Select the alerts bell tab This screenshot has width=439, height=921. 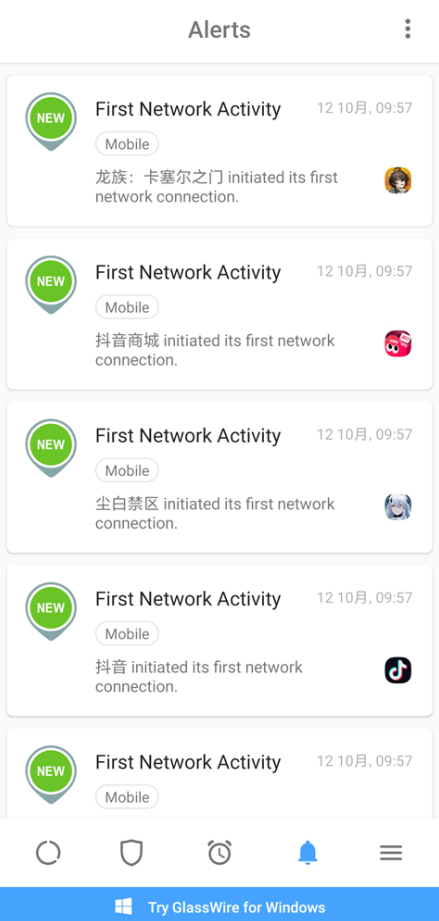(307, 852)
